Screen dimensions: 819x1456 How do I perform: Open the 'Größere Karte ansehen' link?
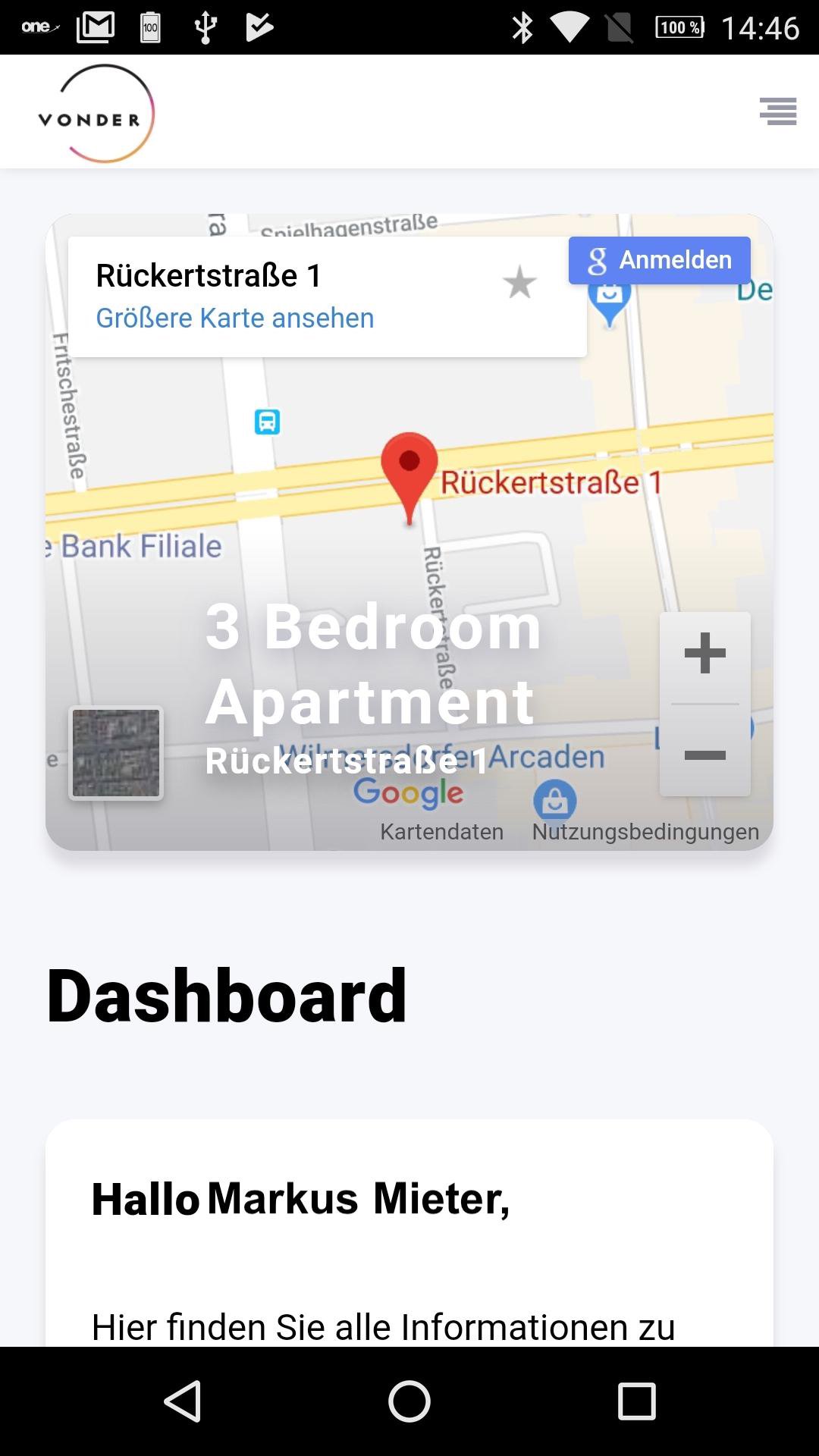[234, 318]
